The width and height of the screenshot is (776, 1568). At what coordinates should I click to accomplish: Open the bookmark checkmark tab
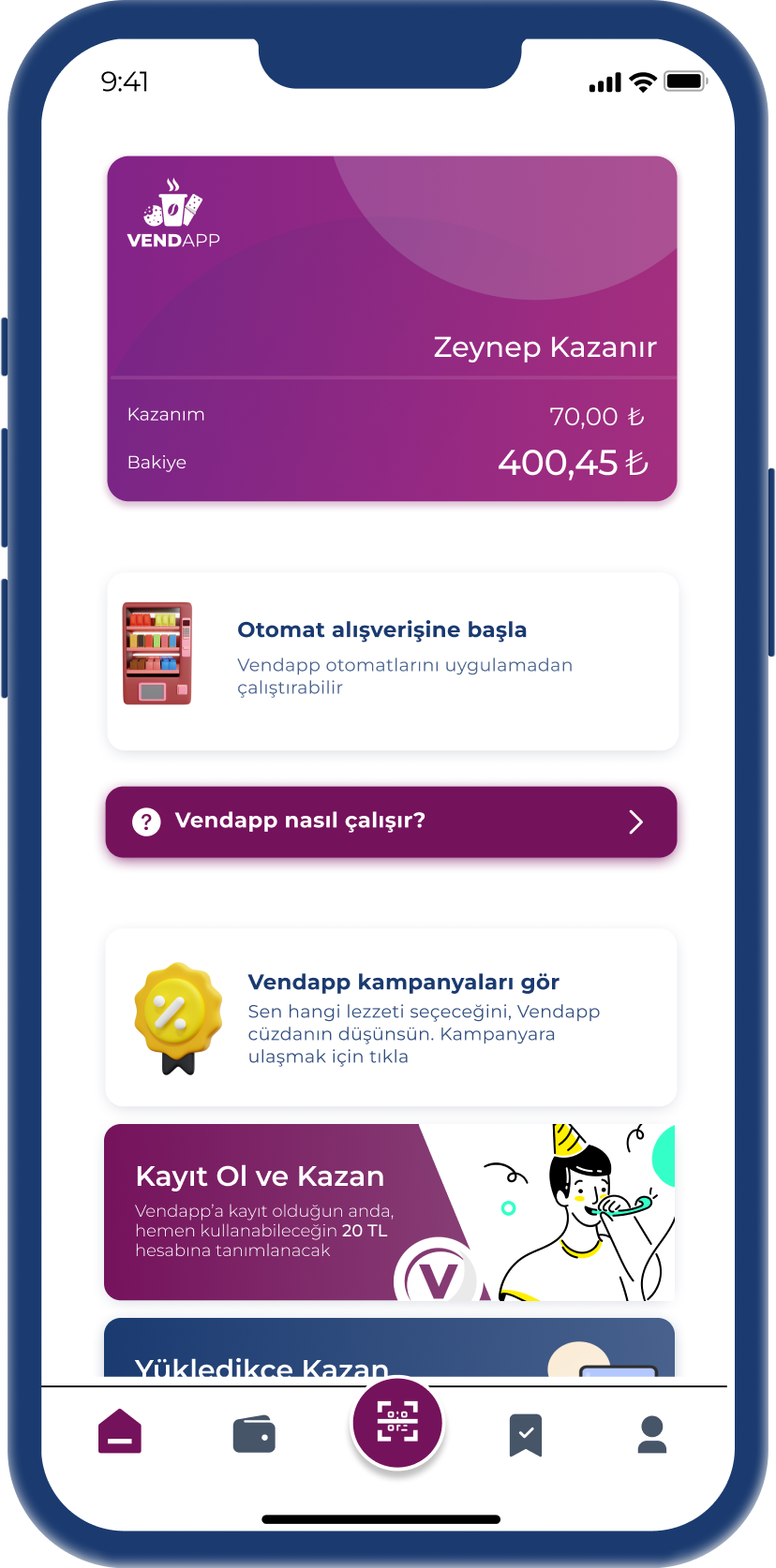pyautogui.click(x=526, y=1434)
